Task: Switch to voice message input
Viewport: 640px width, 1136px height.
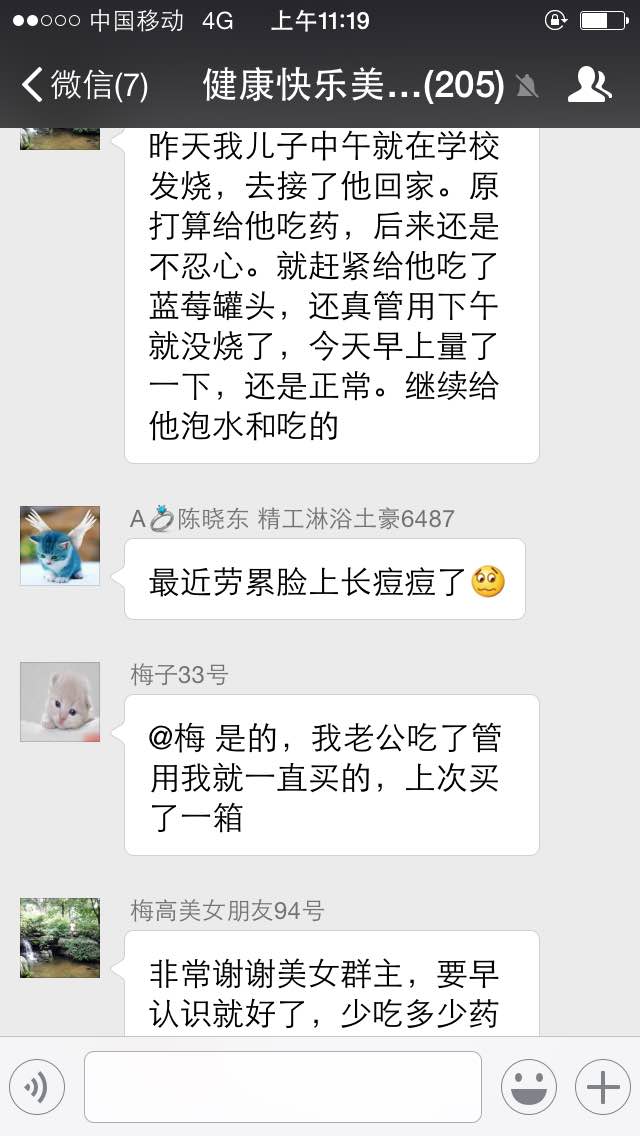Action: pyautogui.click(x=37, y=1087)
